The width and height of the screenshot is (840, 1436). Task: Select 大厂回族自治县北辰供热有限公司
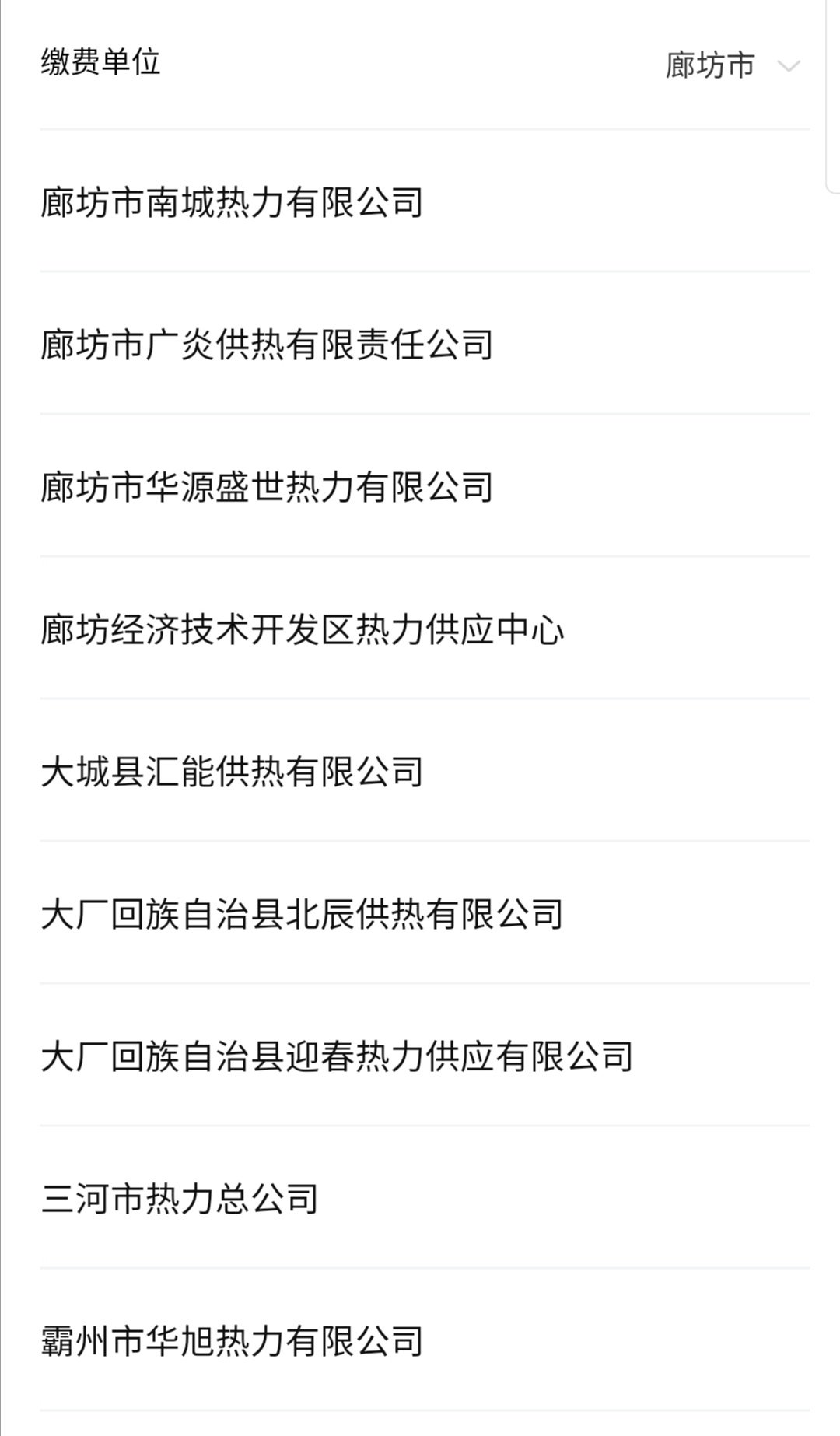pyautogui.click(x=302, y=914)
